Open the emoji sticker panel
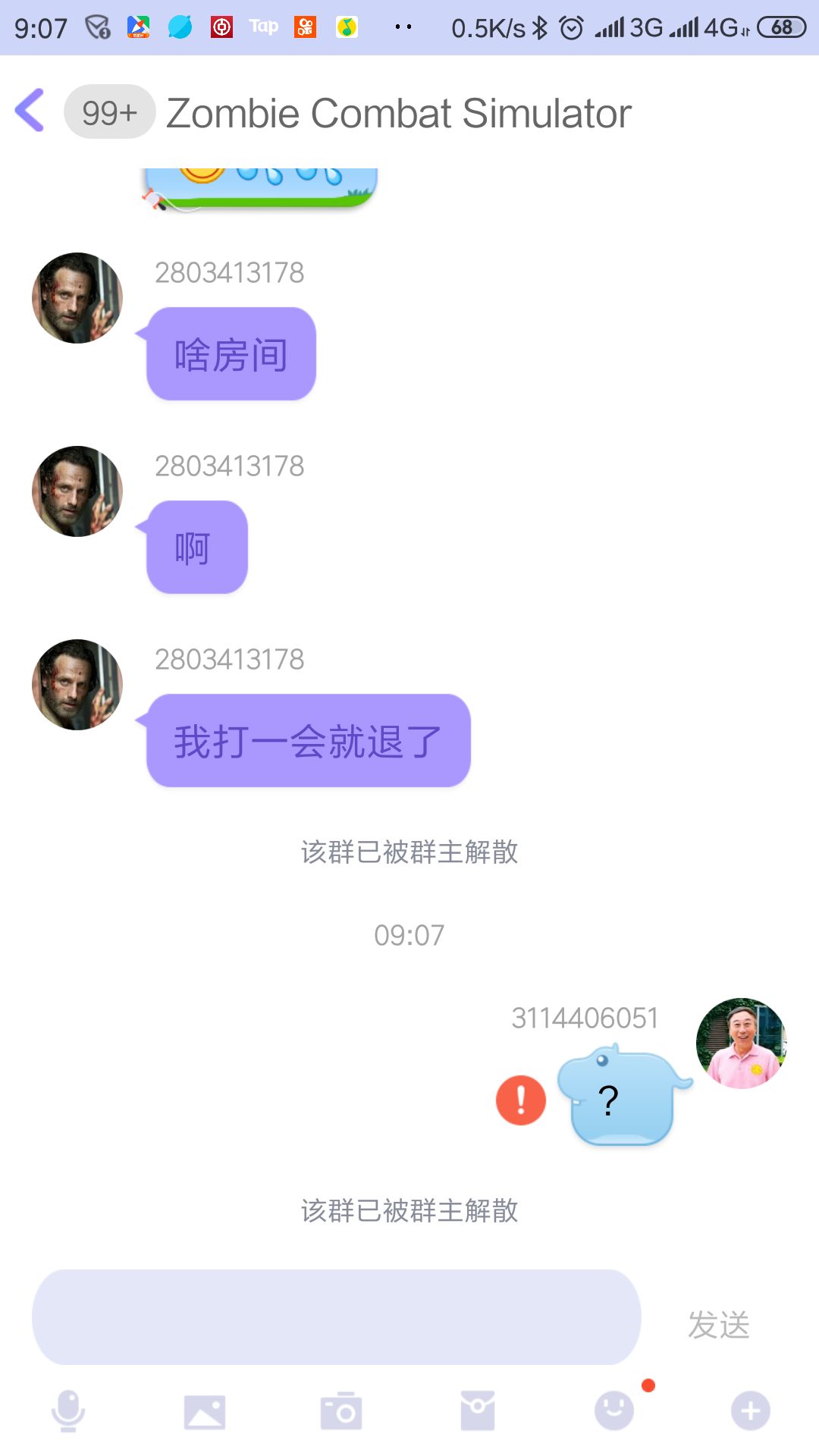 pyautogui.click(x=614, y=1410)
